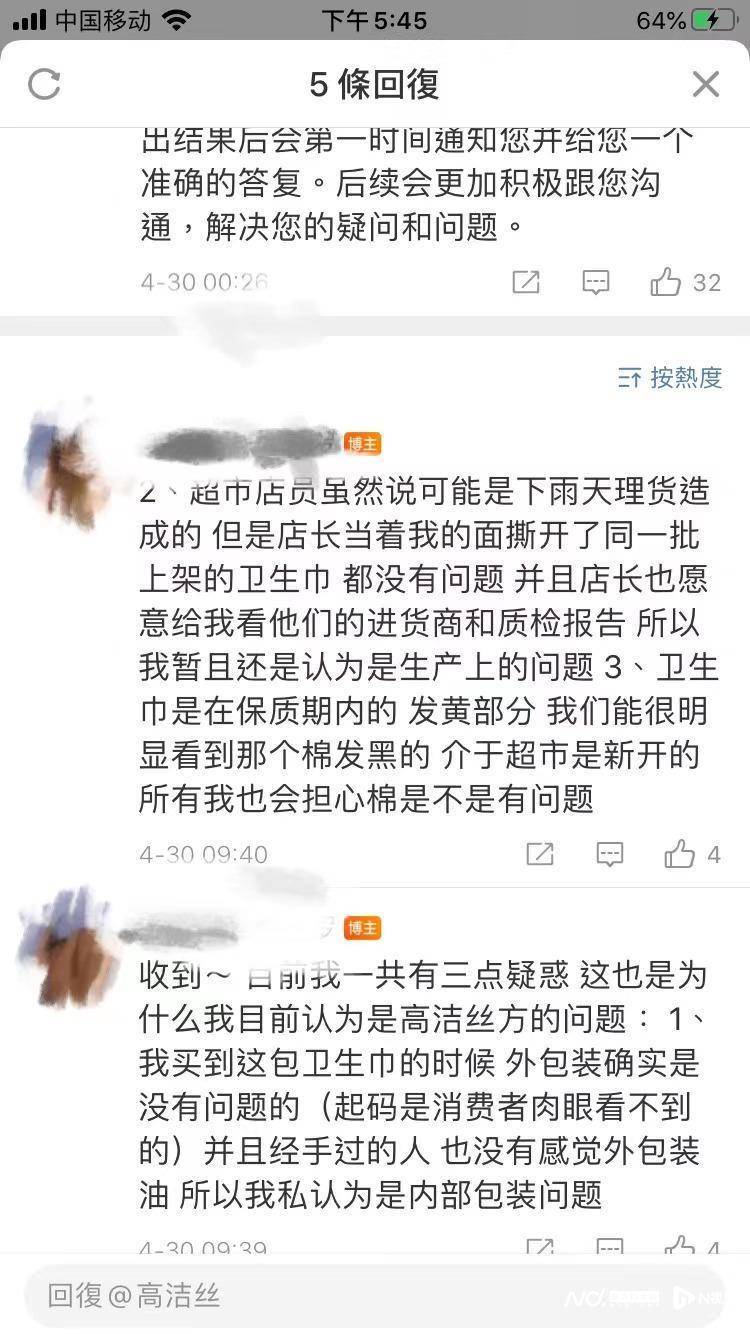The image size is (750, 1334).
Task: Reply to the 4-30 09:40 comment
Action: pos(610,854)
